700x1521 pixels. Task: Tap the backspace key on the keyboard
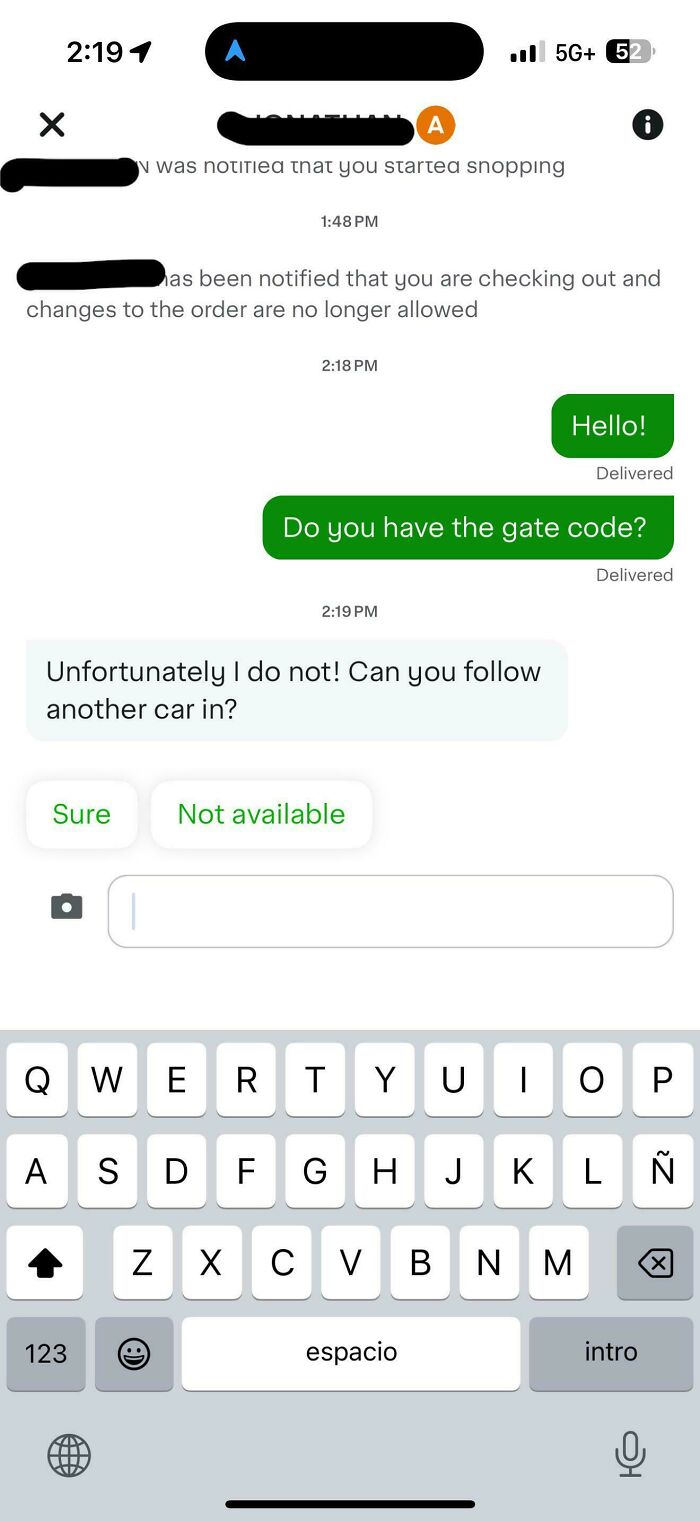(655, 1263)
